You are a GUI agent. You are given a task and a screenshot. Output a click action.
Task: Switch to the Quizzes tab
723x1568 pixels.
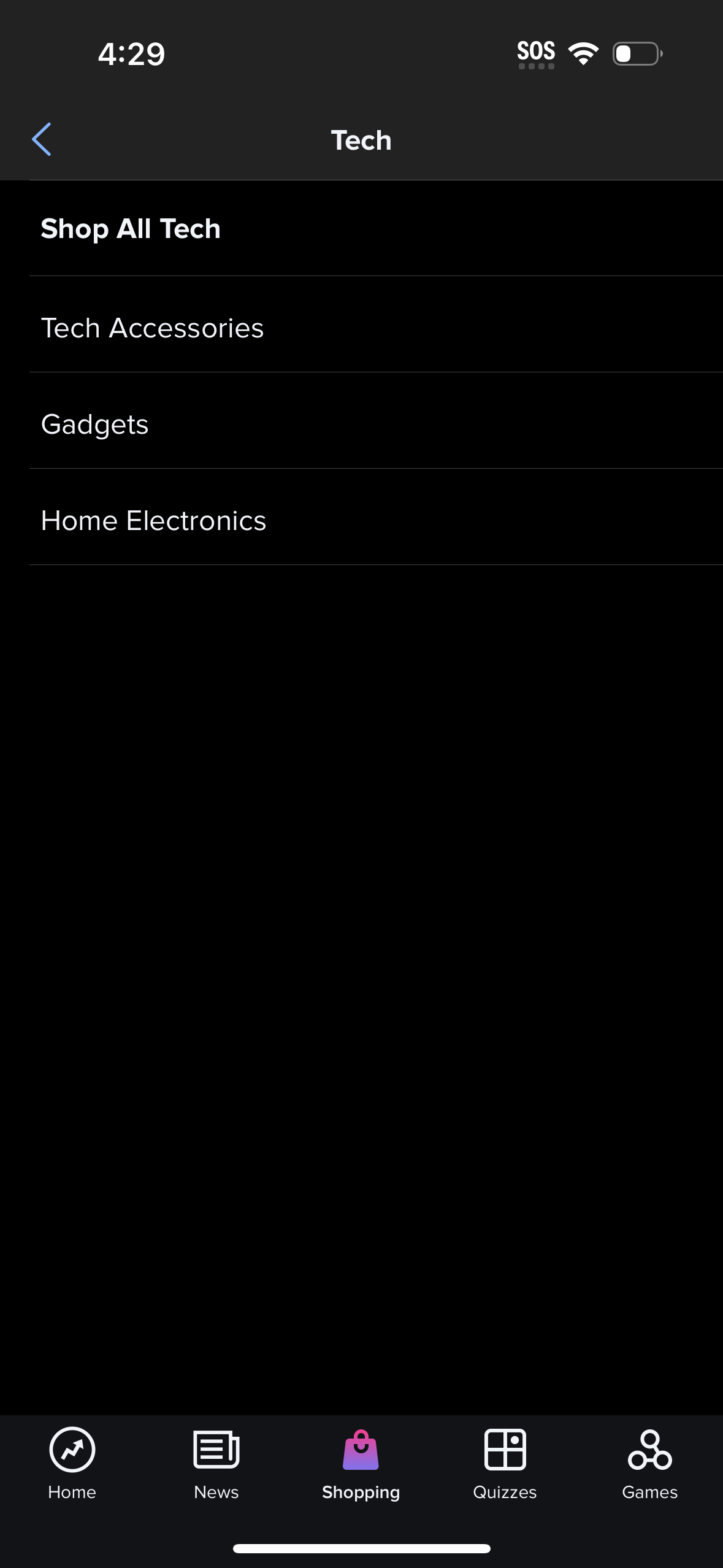click(x=505, y=1463)
